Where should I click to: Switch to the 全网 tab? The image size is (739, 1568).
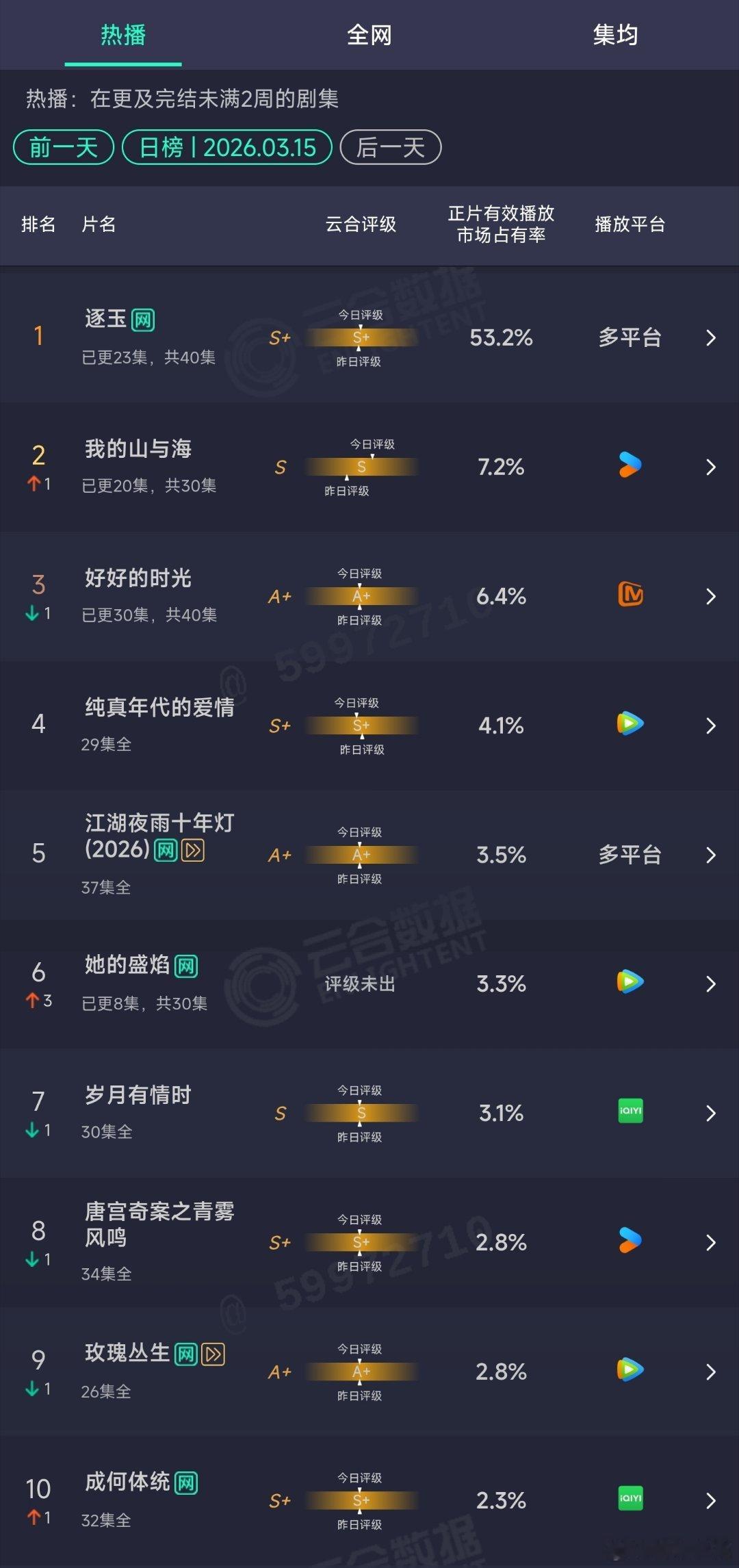pyautogui.click(x=369, y=36)
